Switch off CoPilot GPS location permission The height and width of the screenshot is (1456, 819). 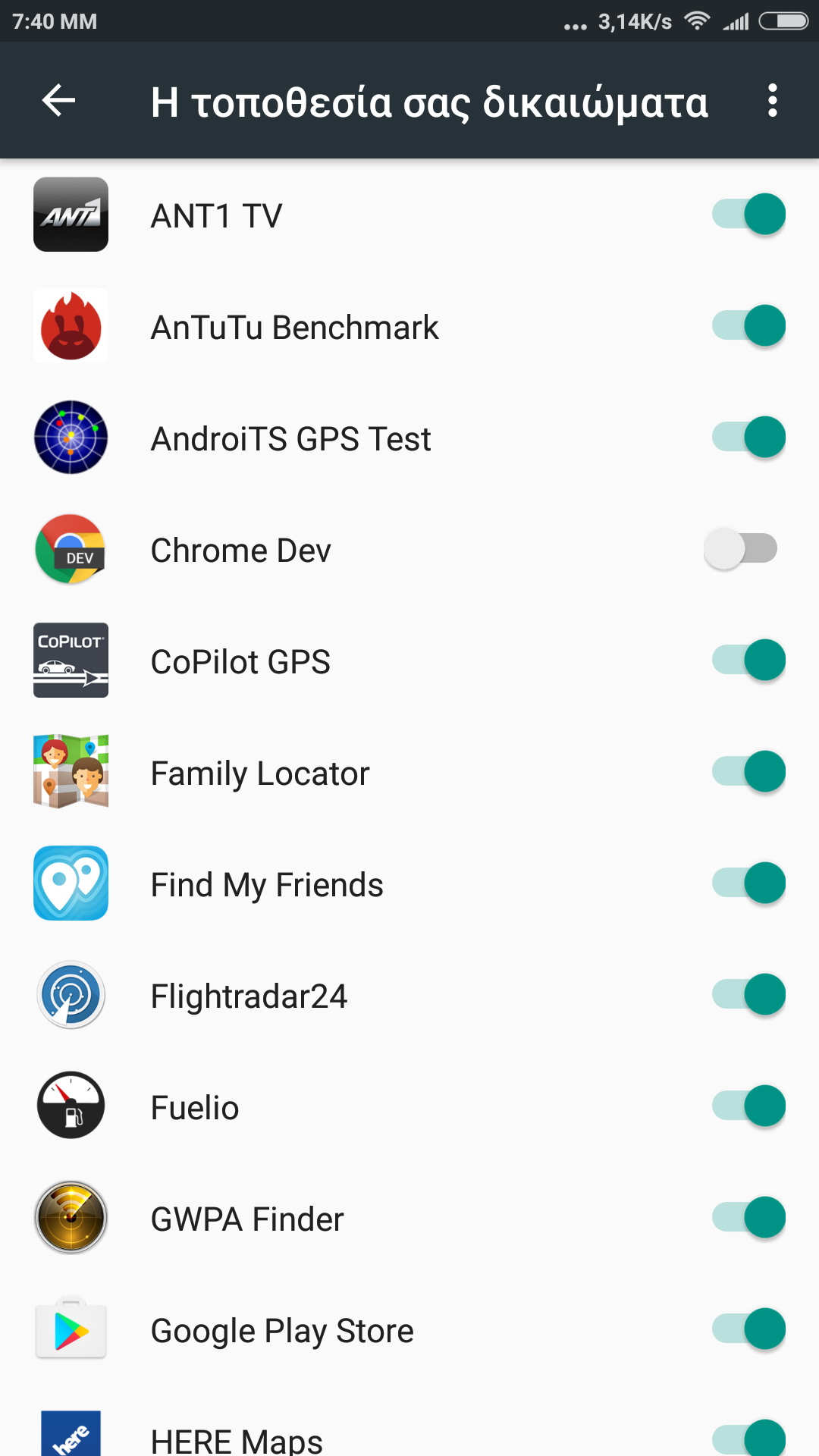point(748,661)
